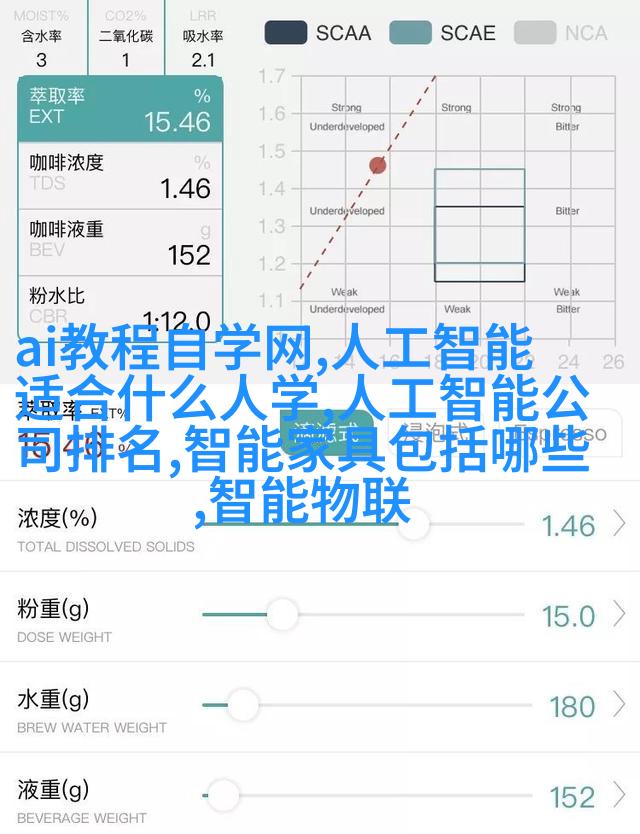Toggle the SCAA chart standard
This screenshot has height=834, width=640.
317,32
